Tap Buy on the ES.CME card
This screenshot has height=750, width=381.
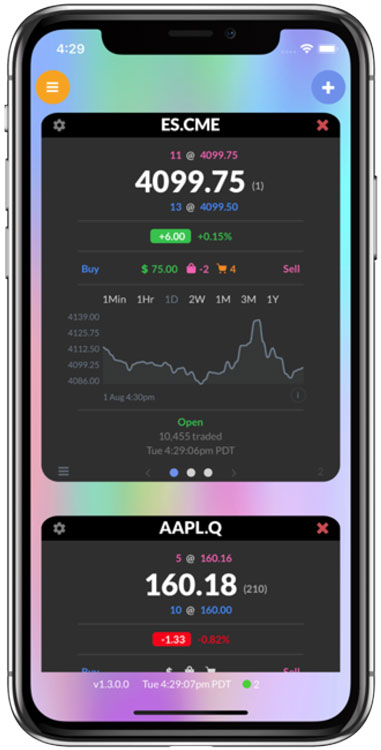(x=90, y=269)
